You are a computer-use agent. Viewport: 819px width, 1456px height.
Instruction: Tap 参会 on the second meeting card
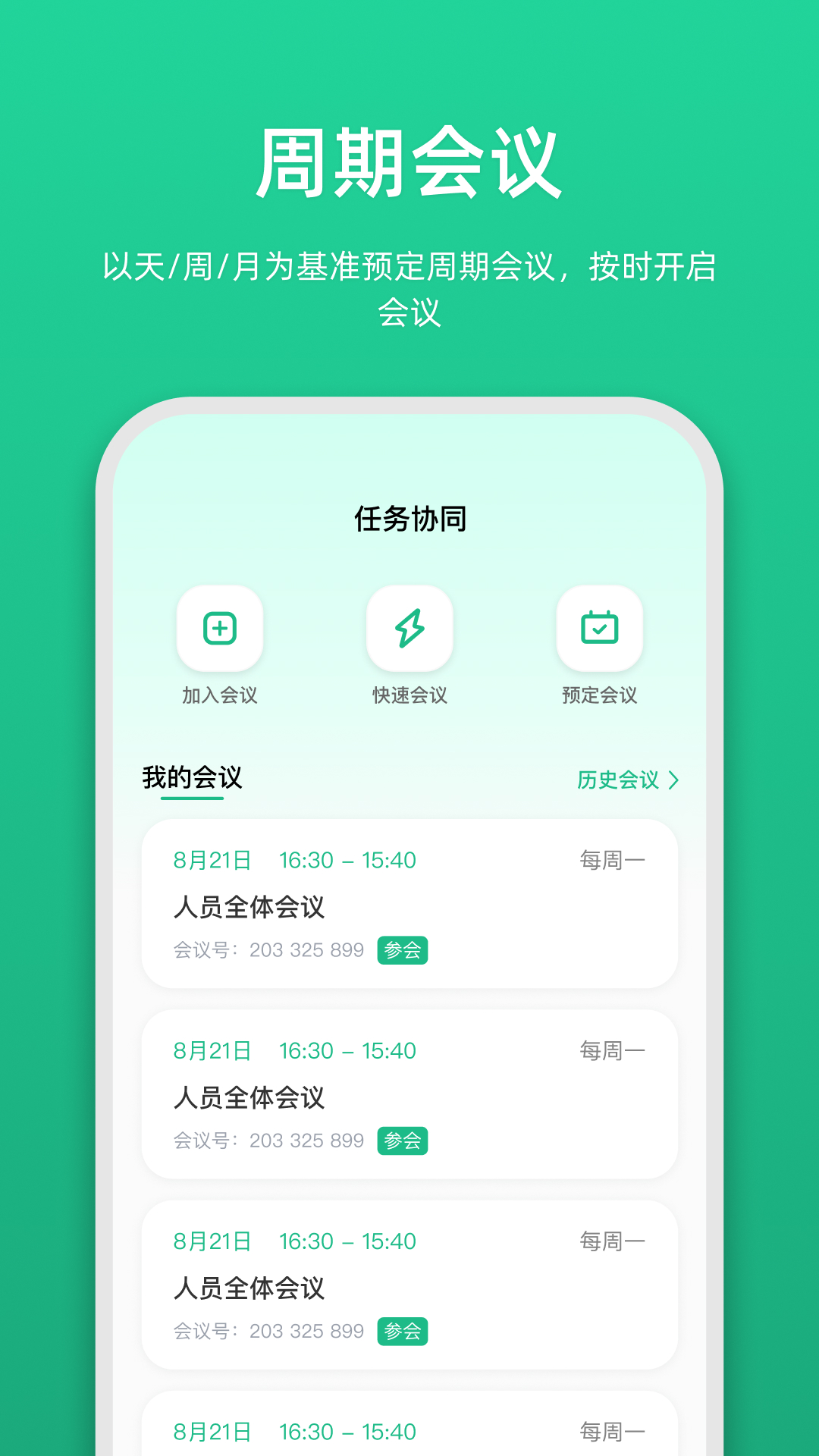[x=403, y=1140]
